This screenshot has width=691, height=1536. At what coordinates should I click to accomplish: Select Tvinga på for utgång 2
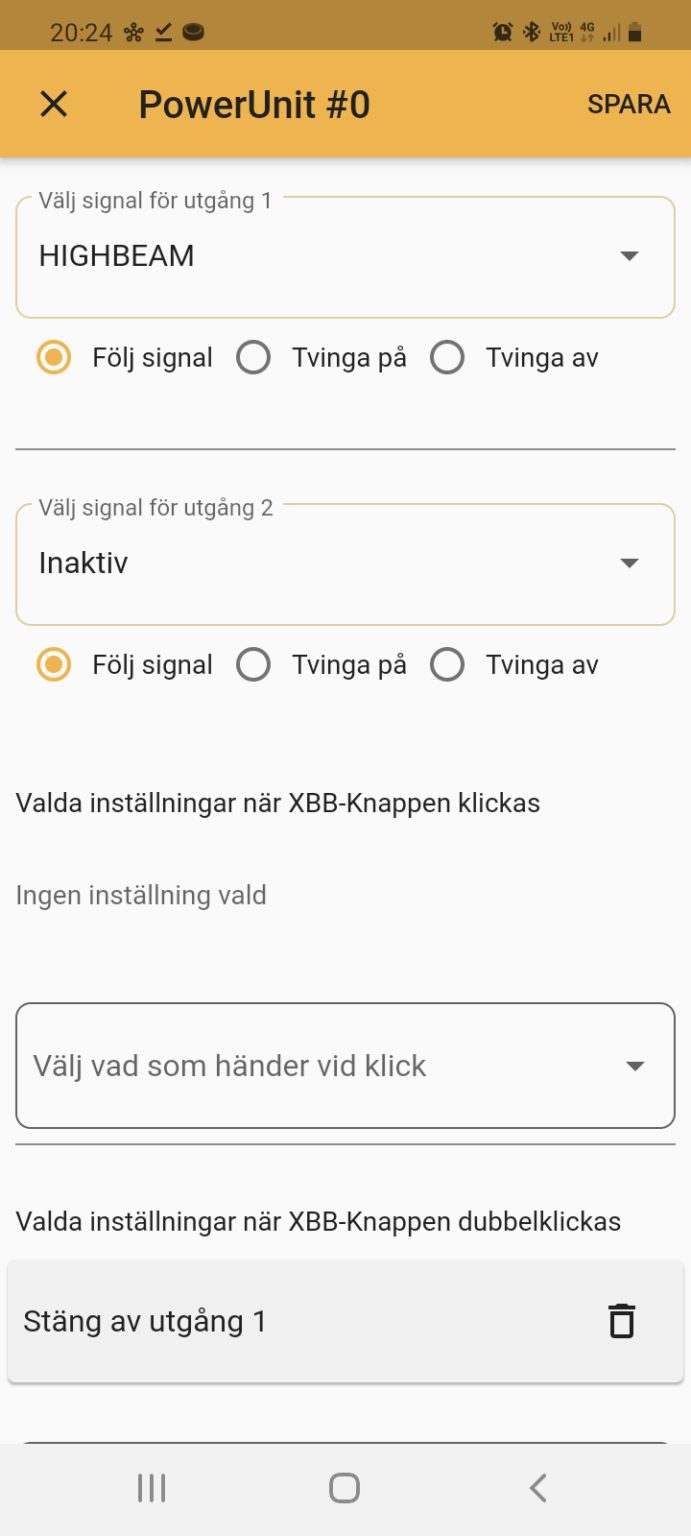click(254, 665)
